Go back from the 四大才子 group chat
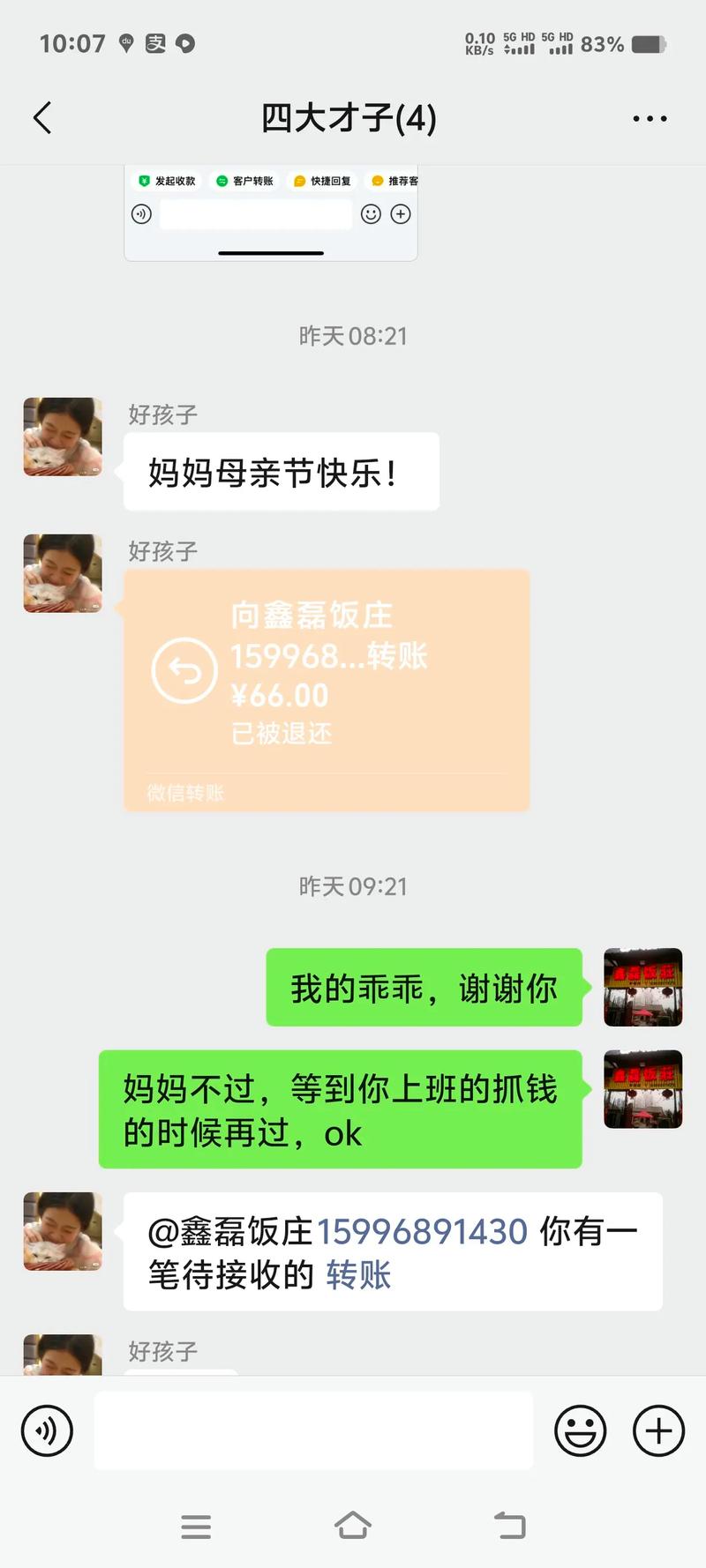This screenshot has width=706, height=1568. (42, 118)
